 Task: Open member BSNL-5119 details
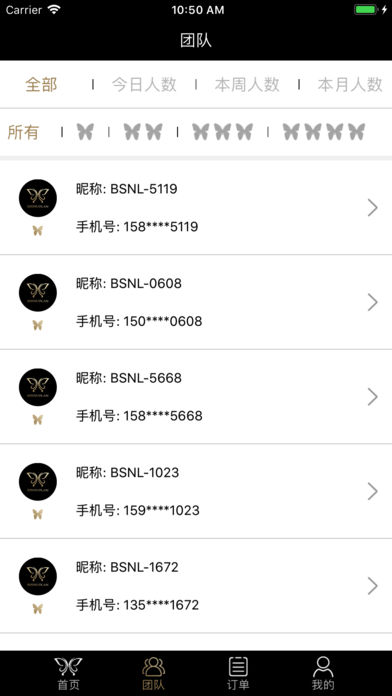[x=196, y=208]
